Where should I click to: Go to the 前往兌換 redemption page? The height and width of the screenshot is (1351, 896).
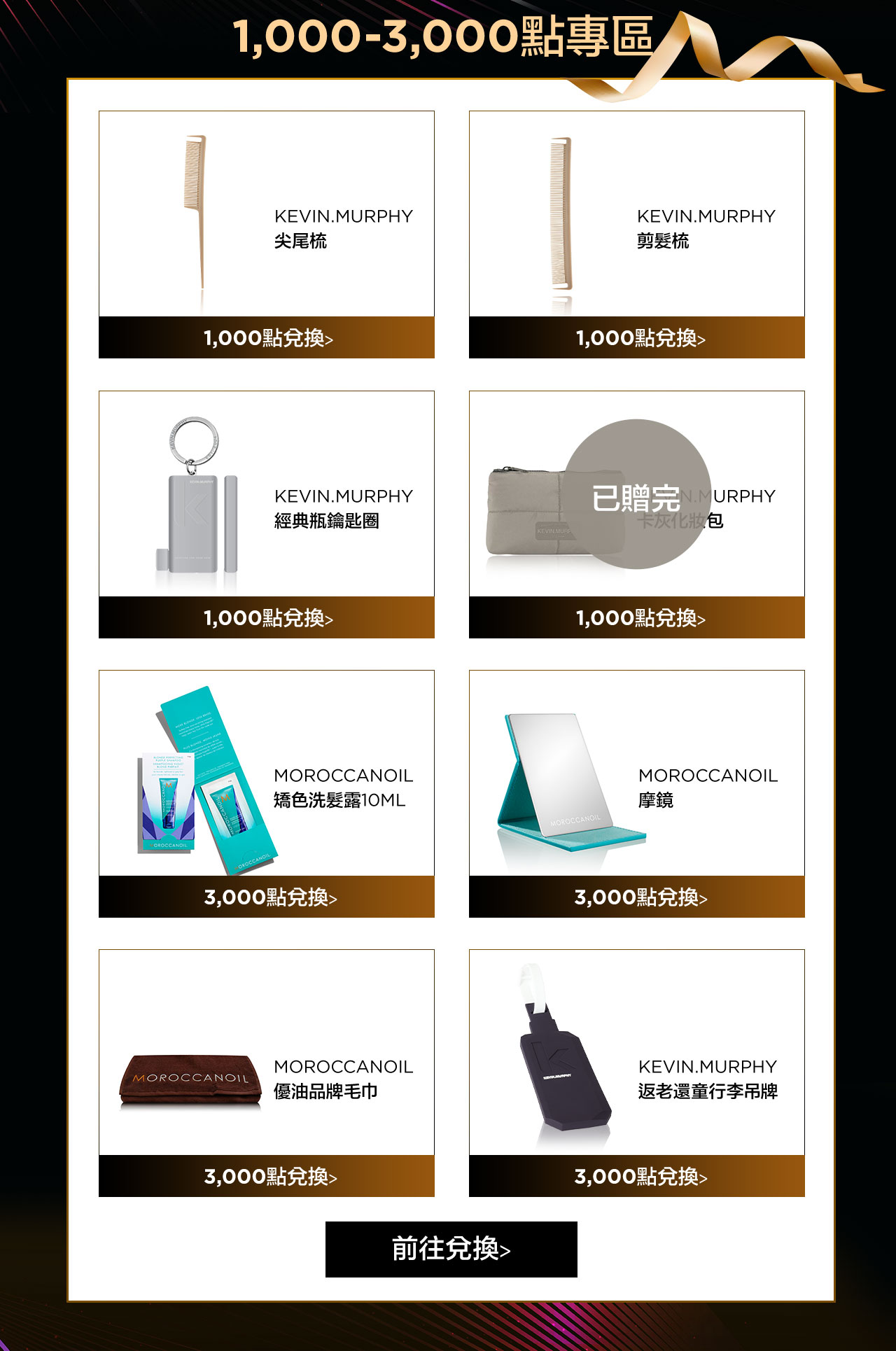tap(451, 1249)
